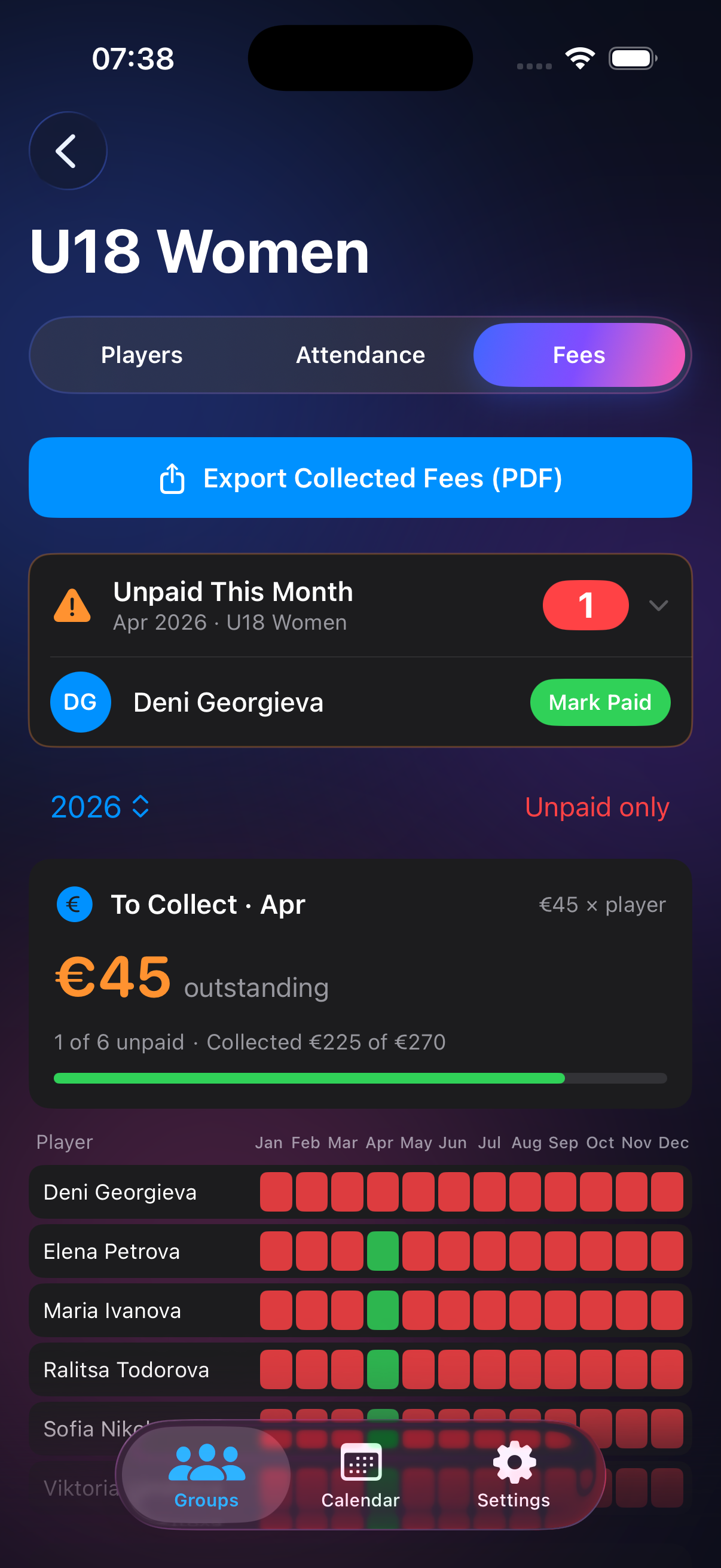Toggle Elena Petrova's green April payment cell
This screenshot has width=721, height=1568.
point(382,1250)
